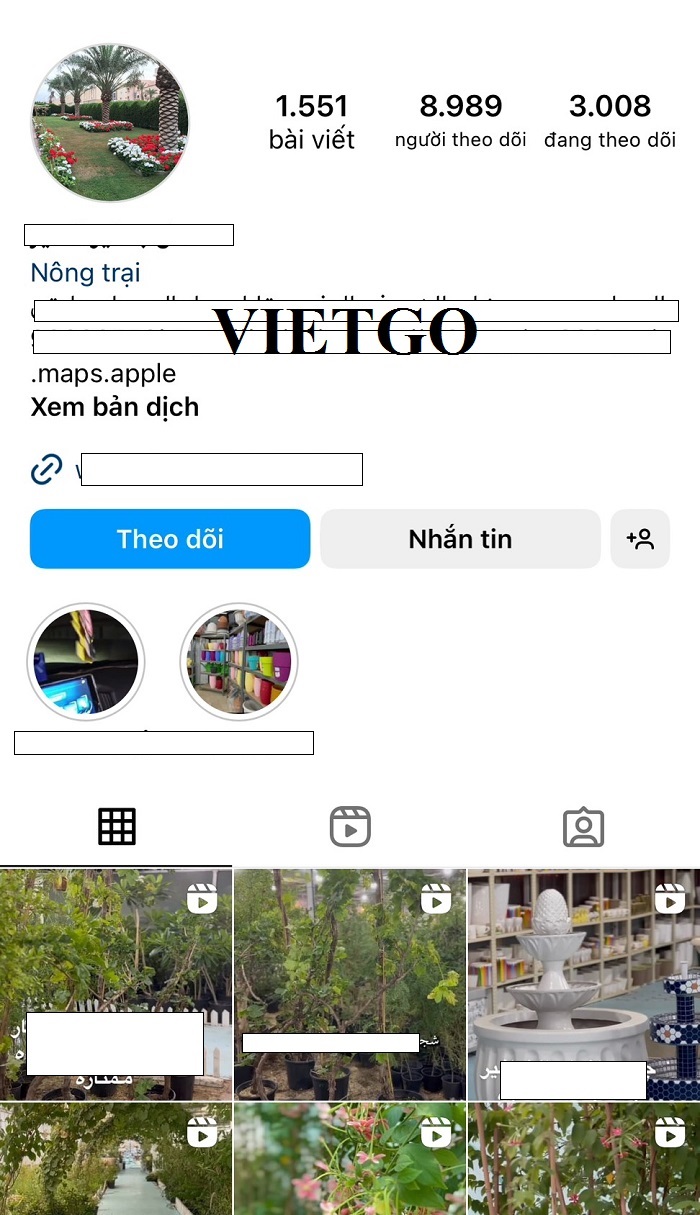Tap Xem bản dịch to translate bio
This screenshot has height=1215, width=700.
115,407
